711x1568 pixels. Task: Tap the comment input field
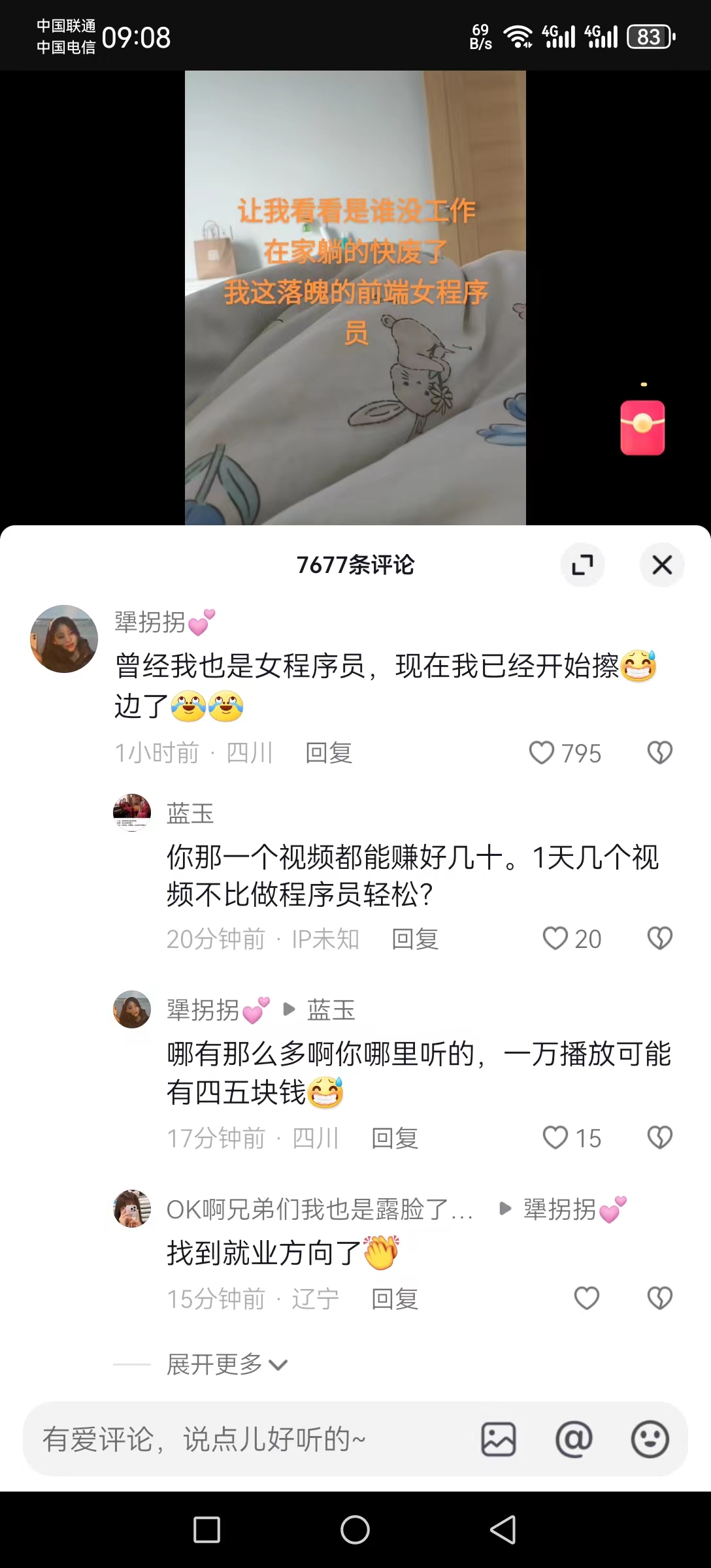[248, 1439]
